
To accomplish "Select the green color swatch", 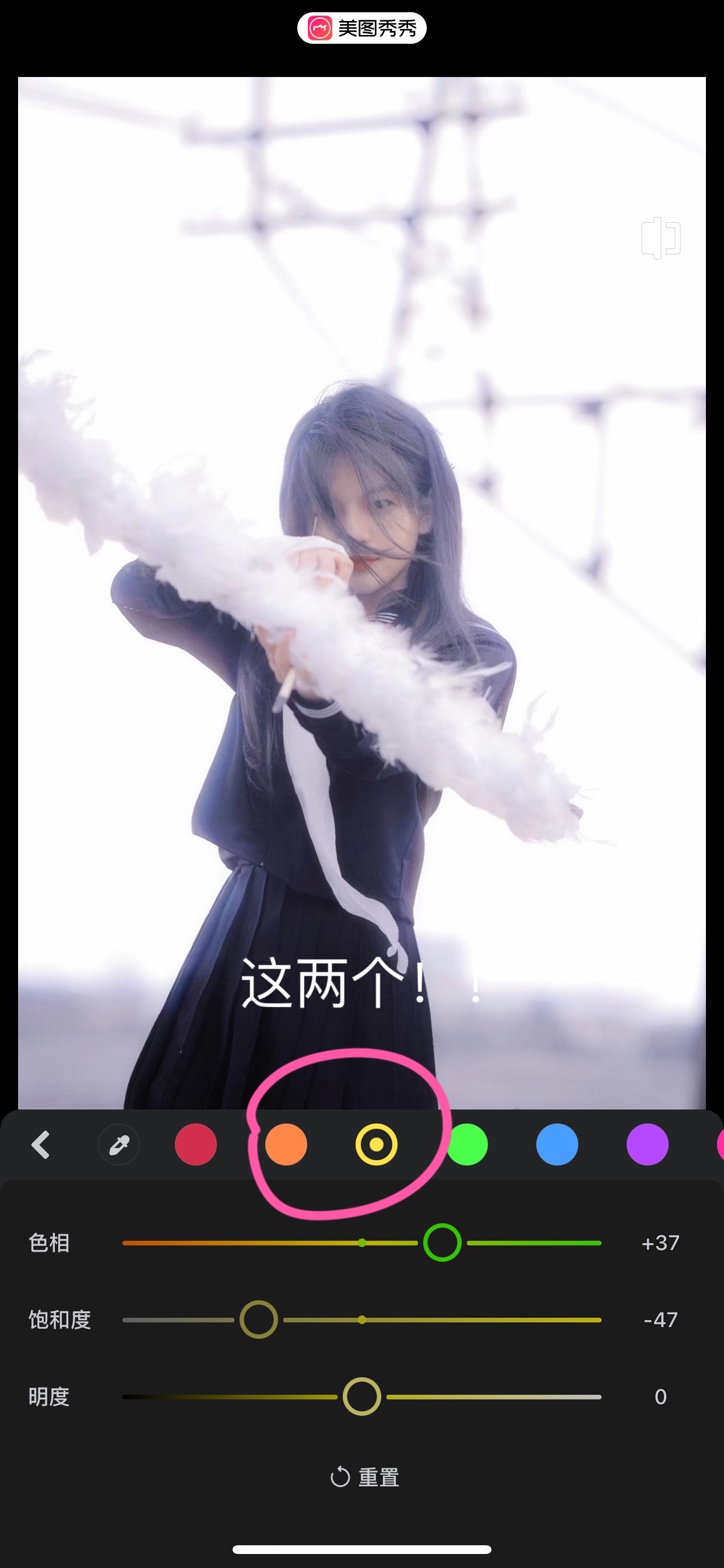I will (x=468, y=1145).
